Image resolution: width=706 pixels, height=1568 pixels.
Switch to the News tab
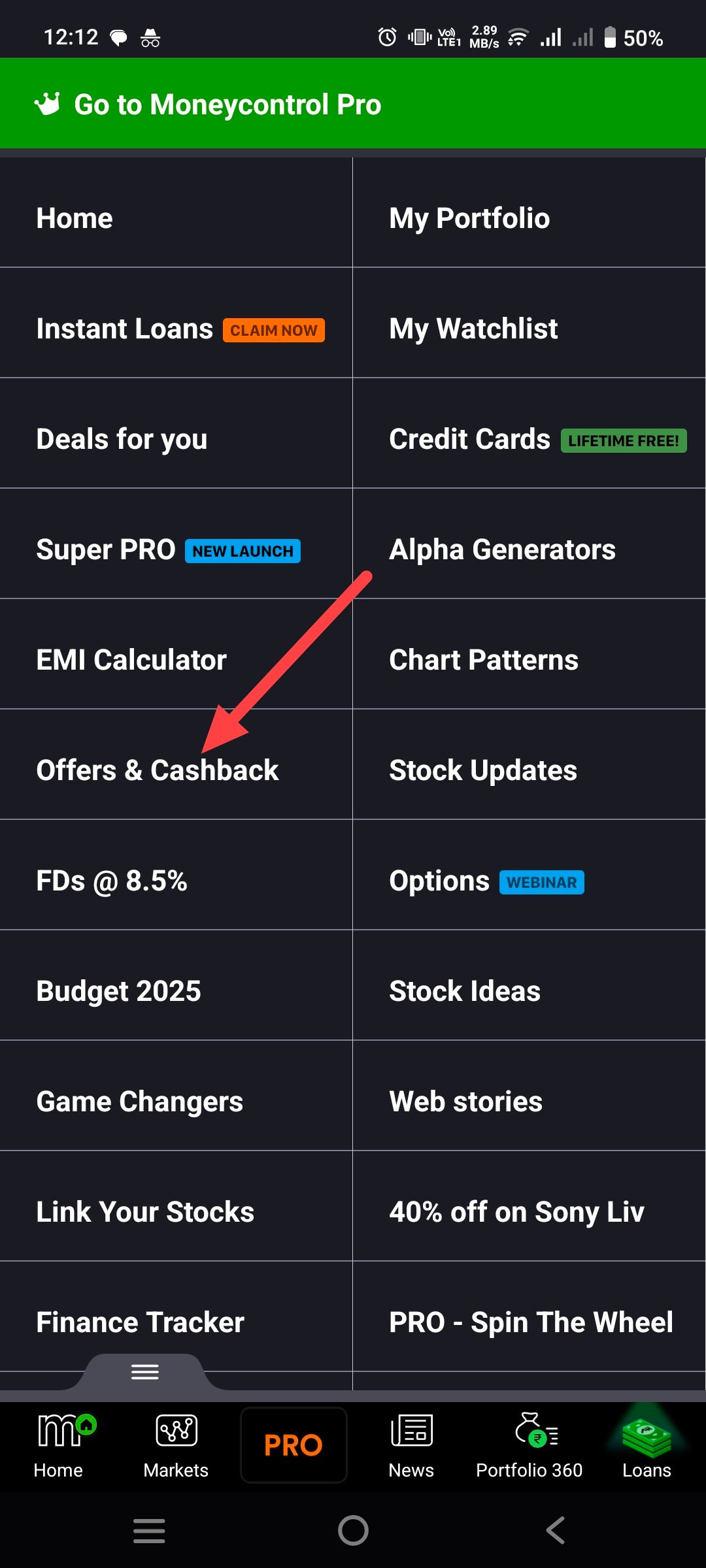coord(411,1446)
